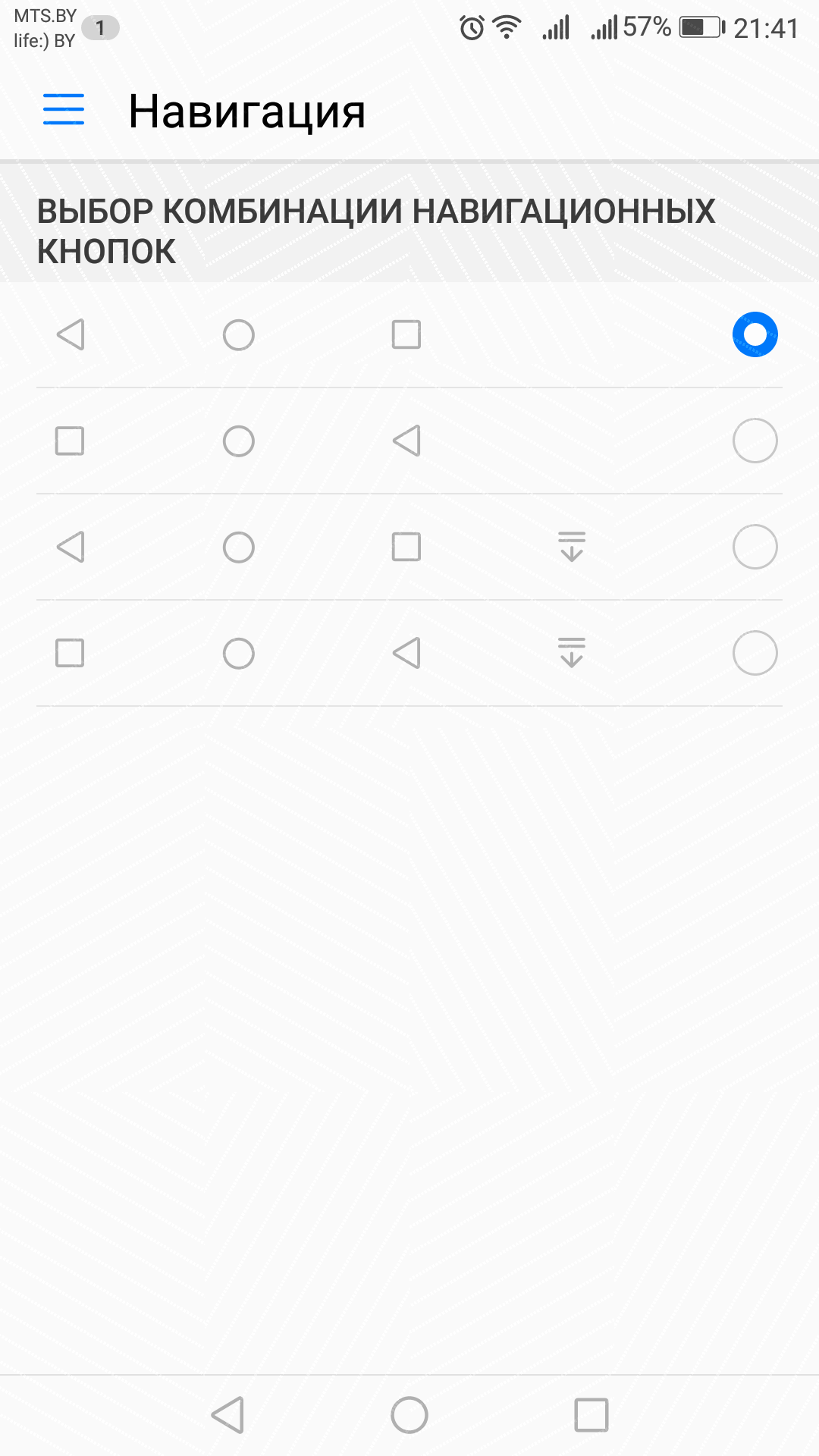The image size is (819, 1456).
Task: Select back-home-recents layout with notification pull-down
Action: (409, 547)
